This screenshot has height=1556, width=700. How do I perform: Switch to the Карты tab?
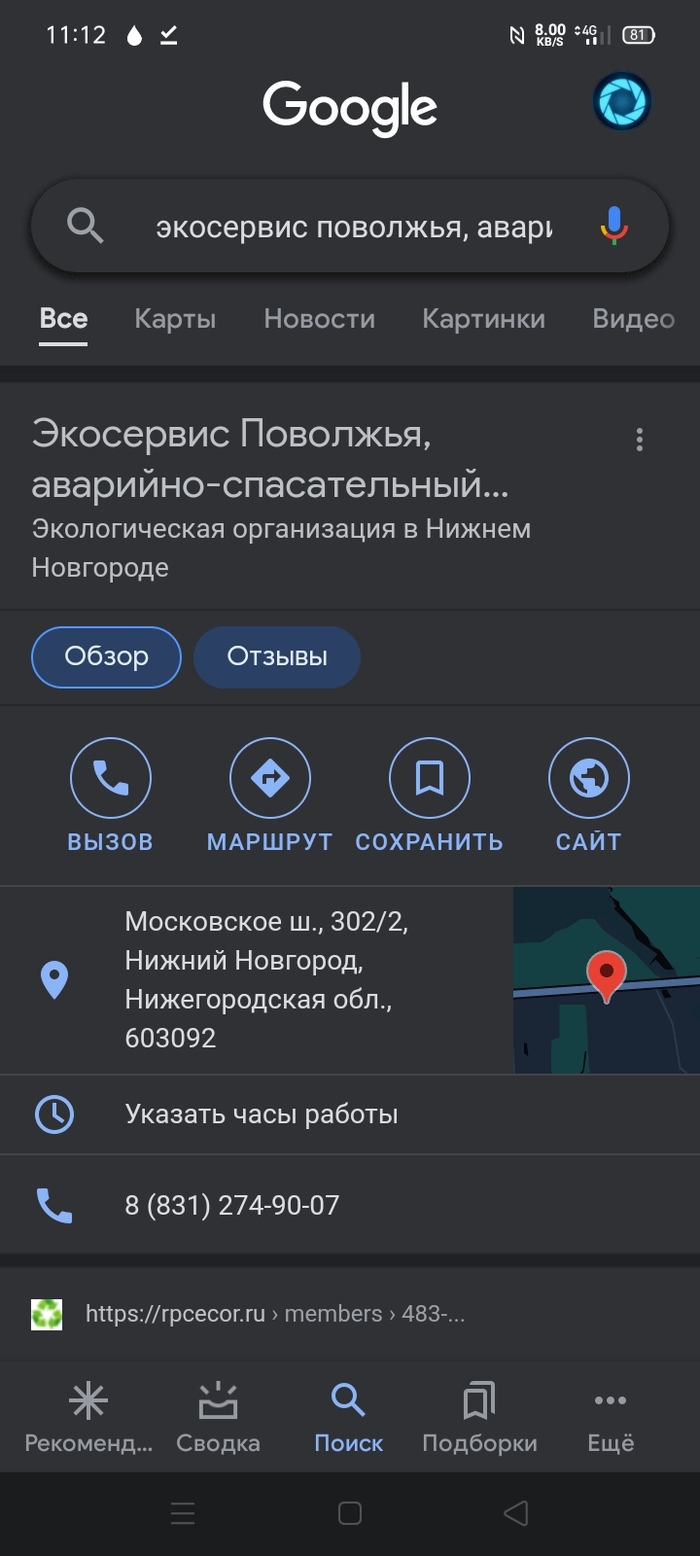[175, 319]
